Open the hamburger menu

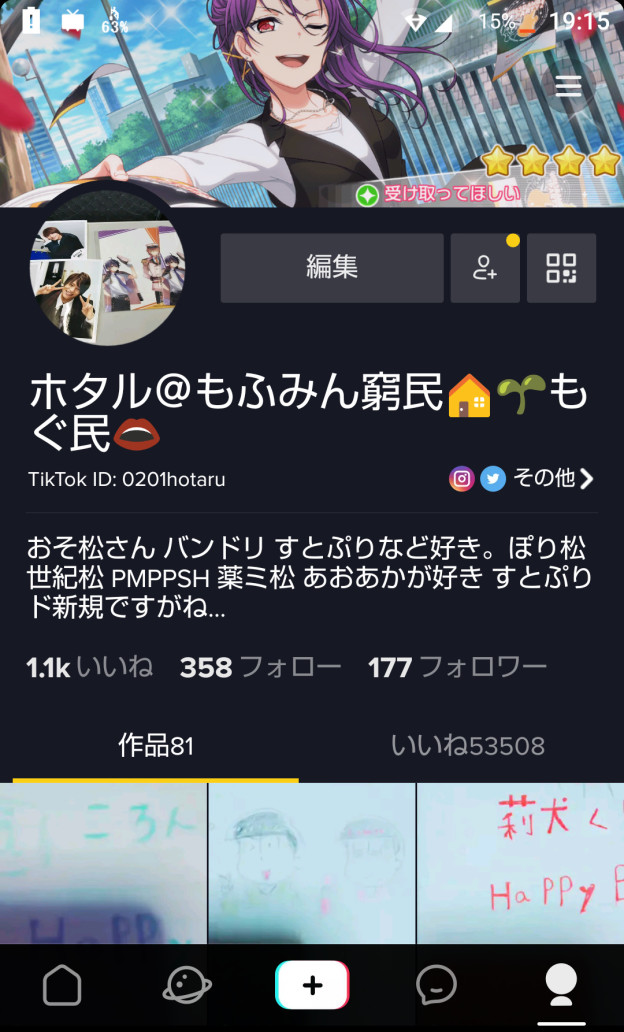click(568, 86)
